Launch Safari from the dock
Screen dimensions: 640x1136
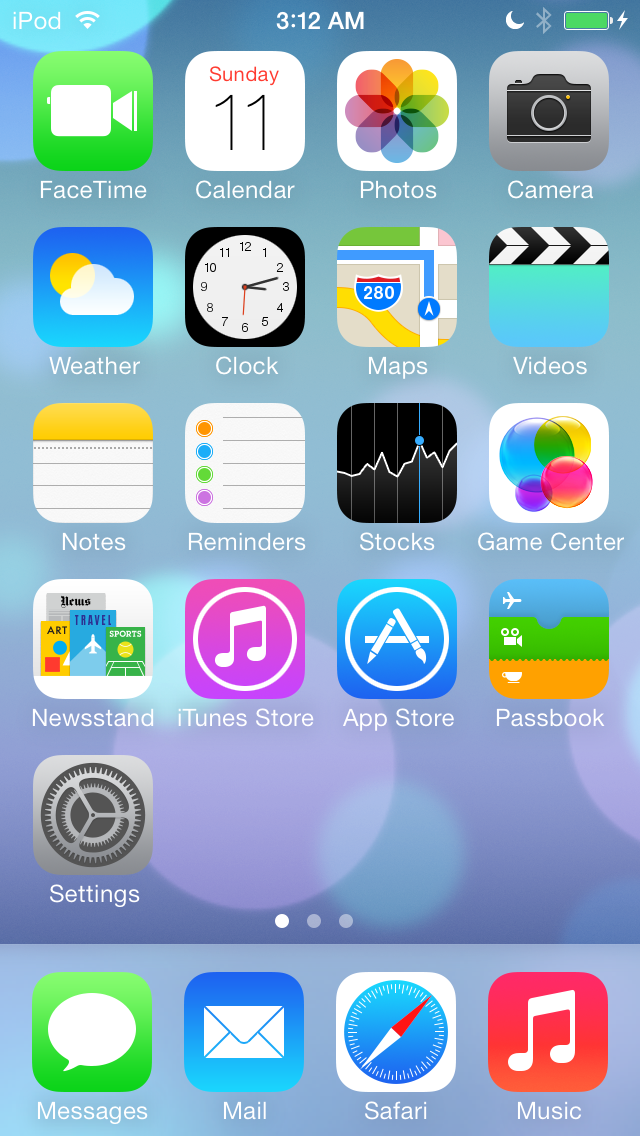[396, 1032]
